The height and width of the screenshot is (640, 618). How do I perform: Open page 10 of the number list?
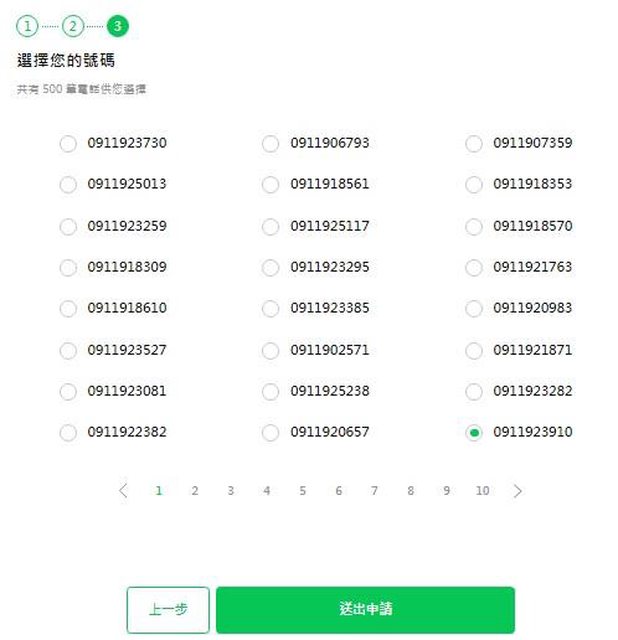tap(483, 491)
